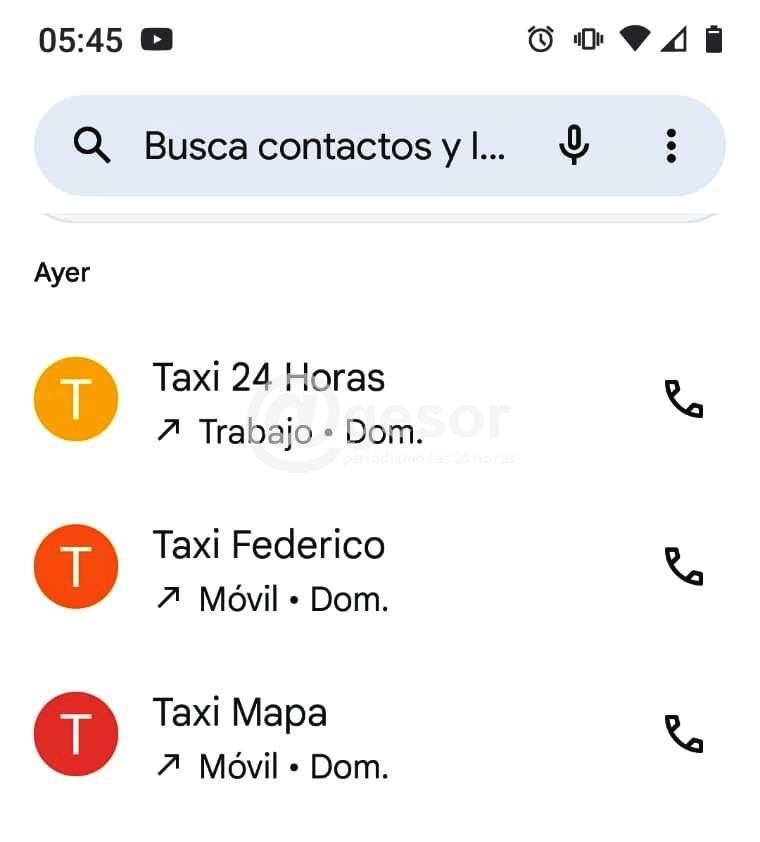Tap the red avatar of Taxi Mapa
760x842 pixels.
[x=76, y=734]
